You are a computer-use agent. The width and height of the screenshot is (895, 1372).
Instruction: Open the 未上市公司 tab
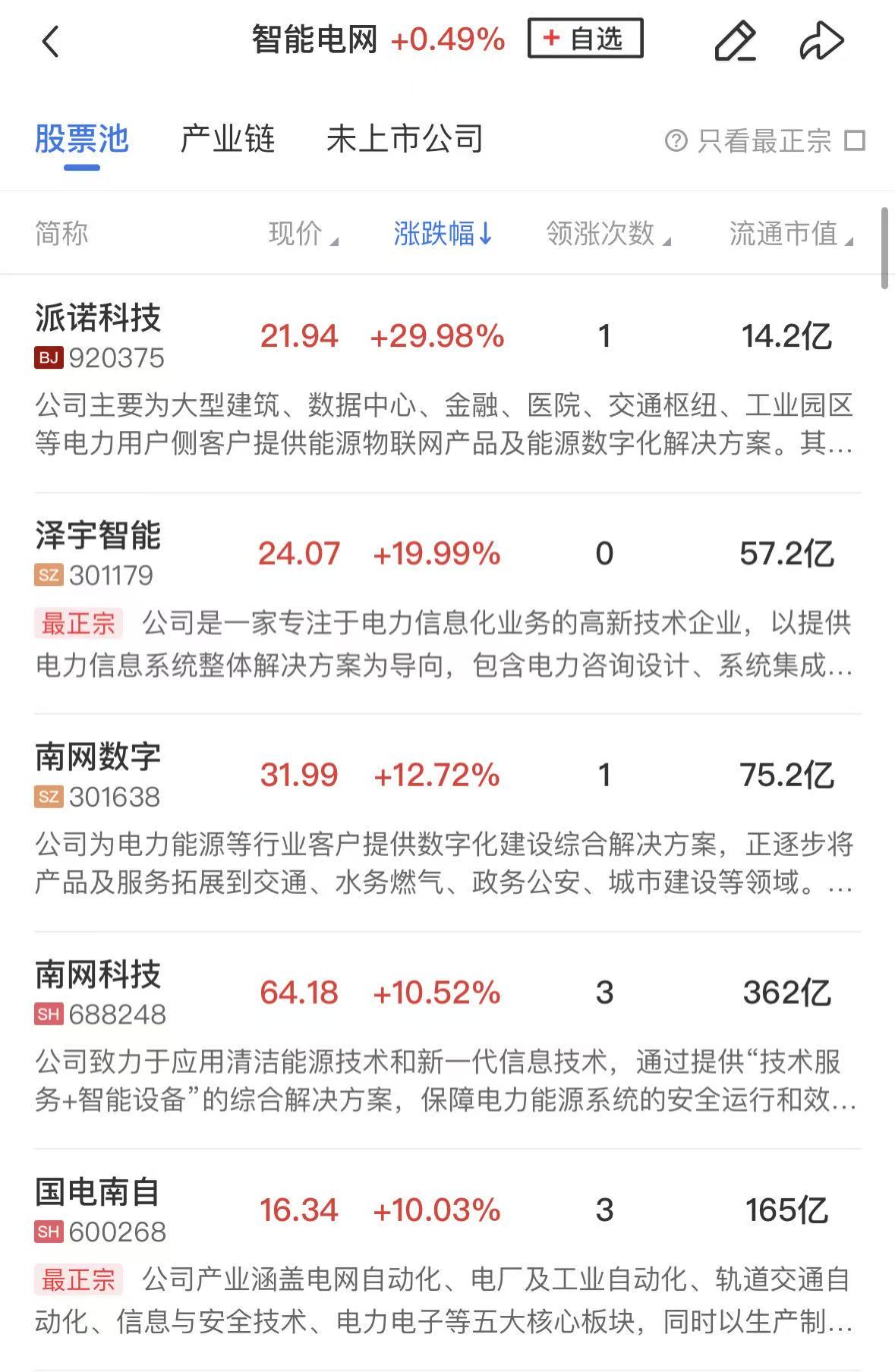pyautogui.click(x=405, y=140)
